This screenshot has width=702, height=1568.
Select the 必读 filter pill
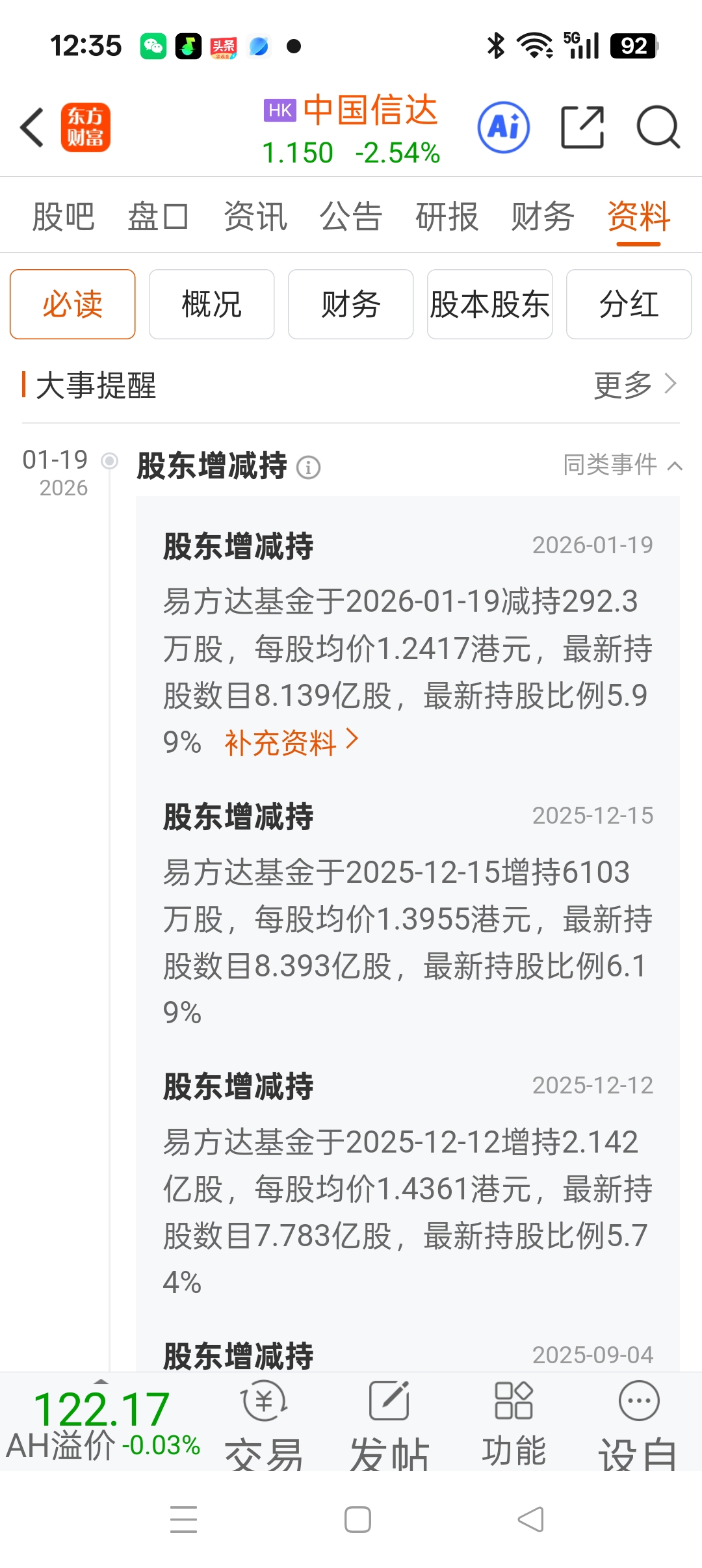click(71, 304)
